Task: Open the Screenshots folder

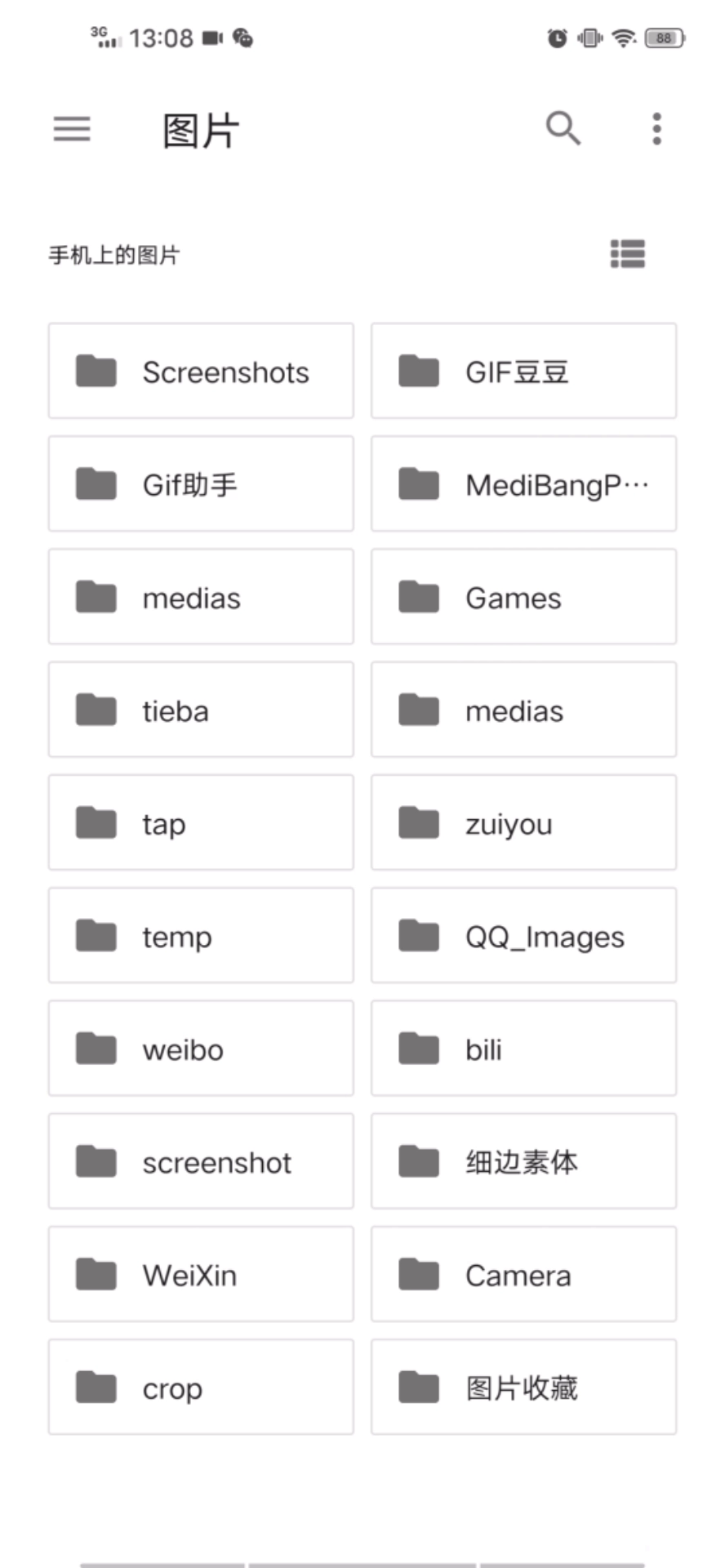Action: click(201, 371)
